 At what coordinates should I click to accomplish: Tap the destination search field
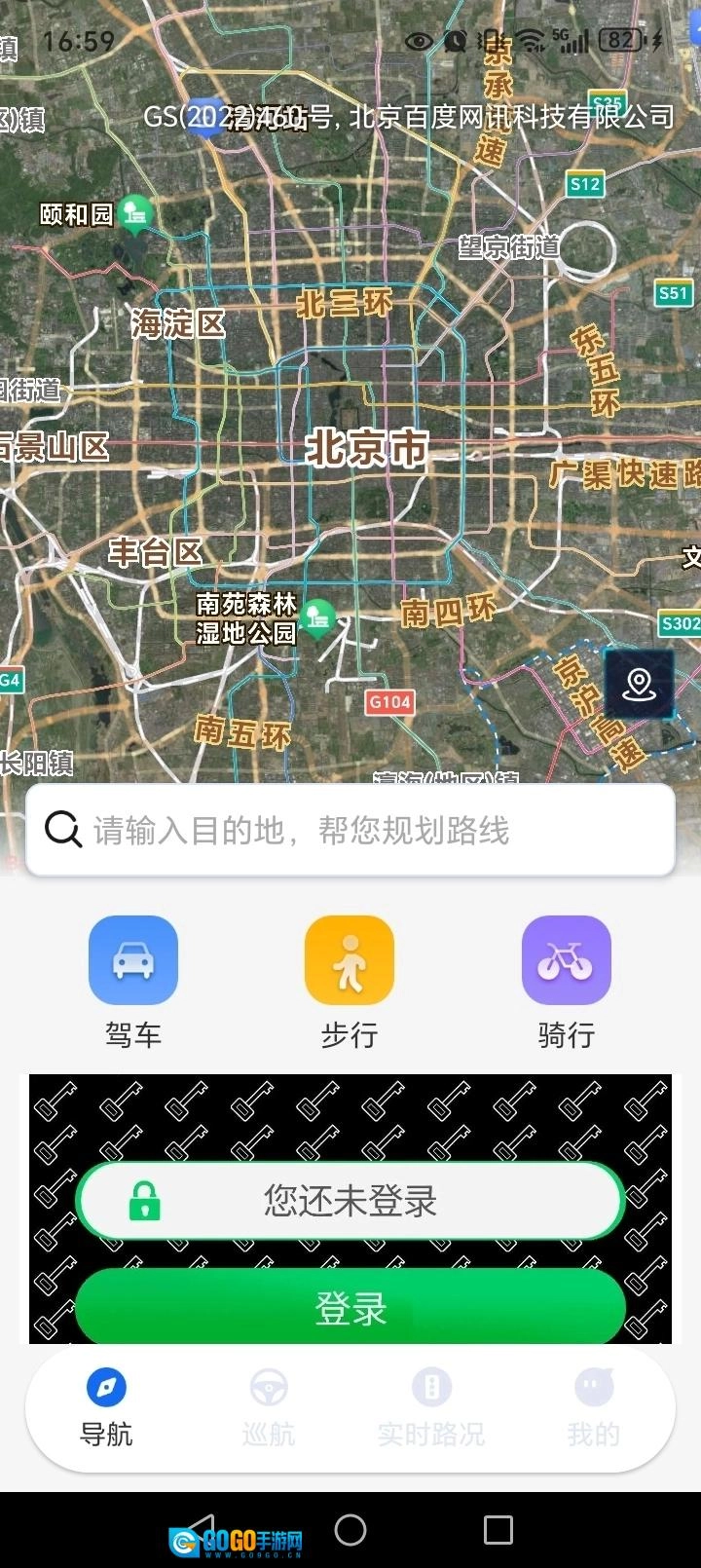(350, 831)
